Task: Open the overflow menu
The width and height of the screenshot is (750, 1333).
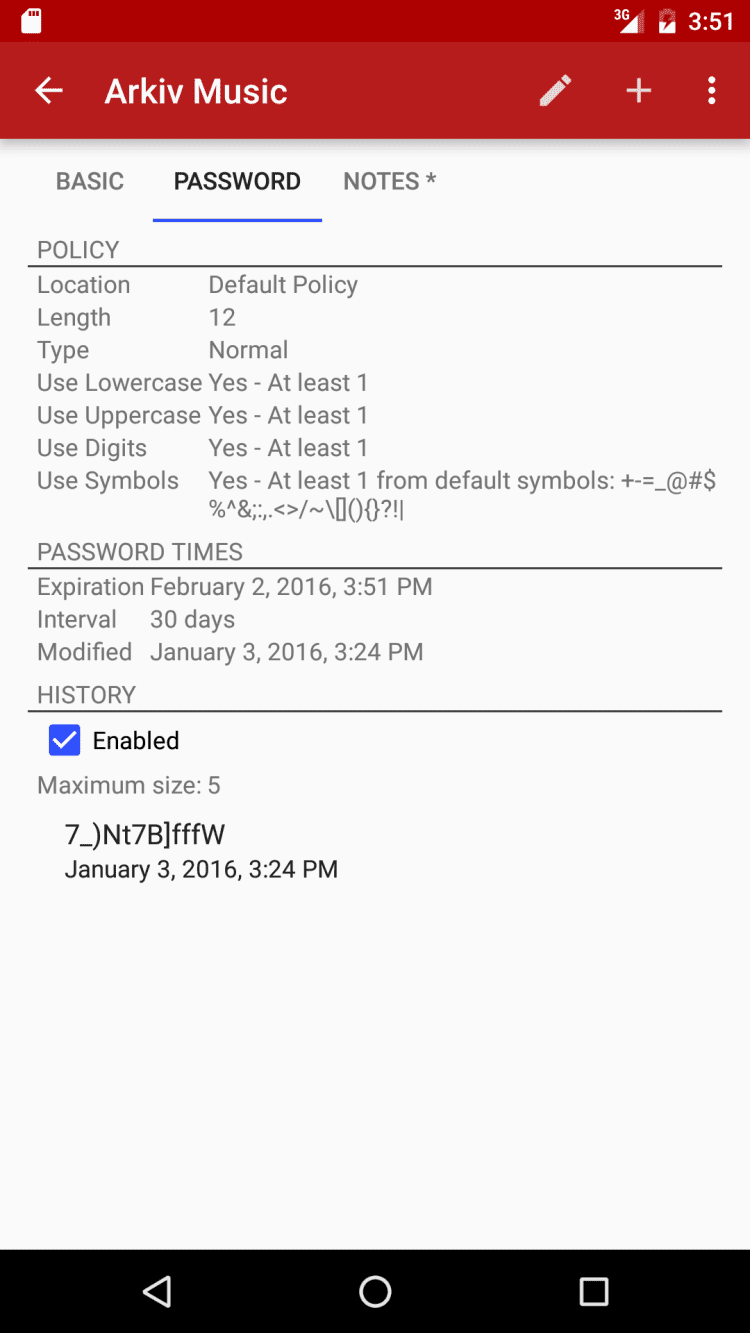Action: click(x=711, y=91)
